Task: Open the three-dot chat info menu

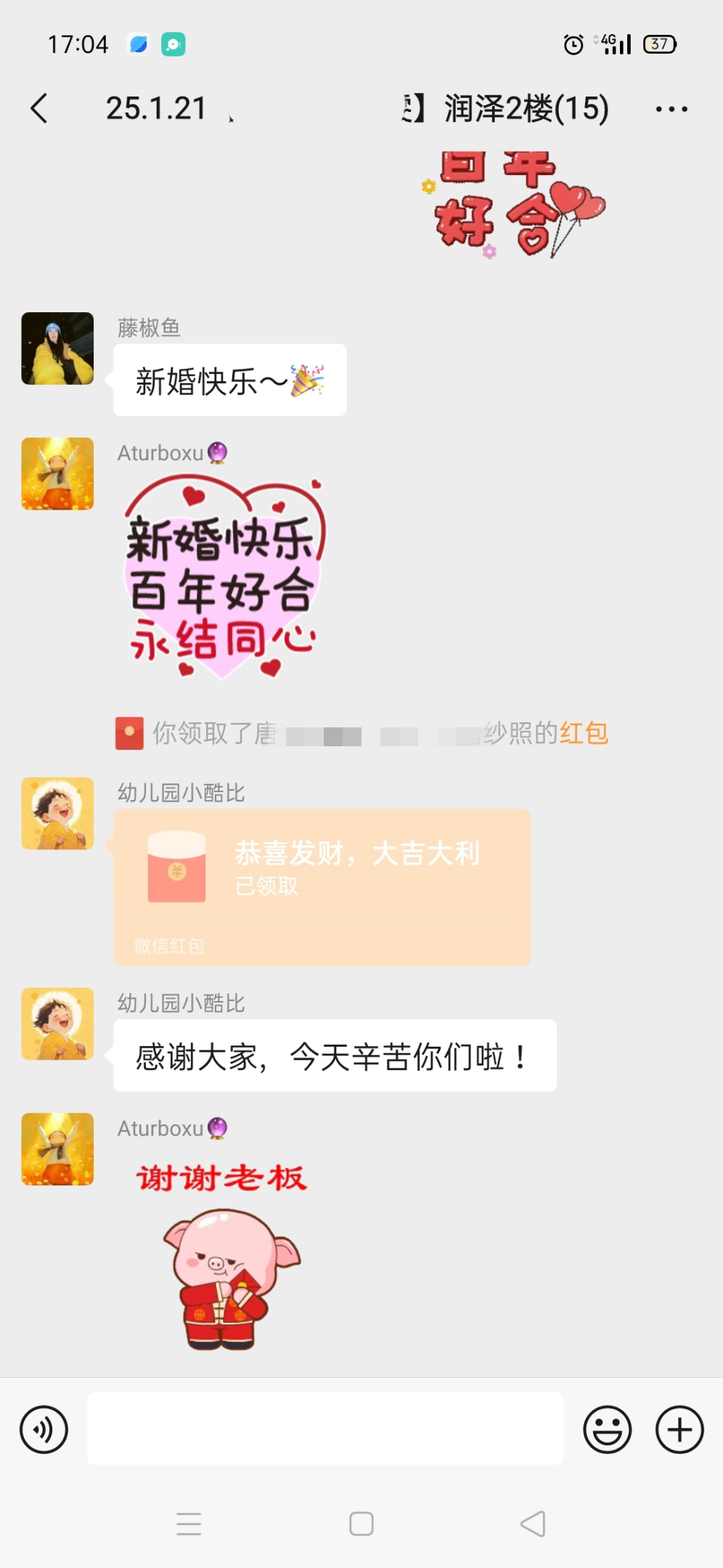Action: [x=671, y=109]
